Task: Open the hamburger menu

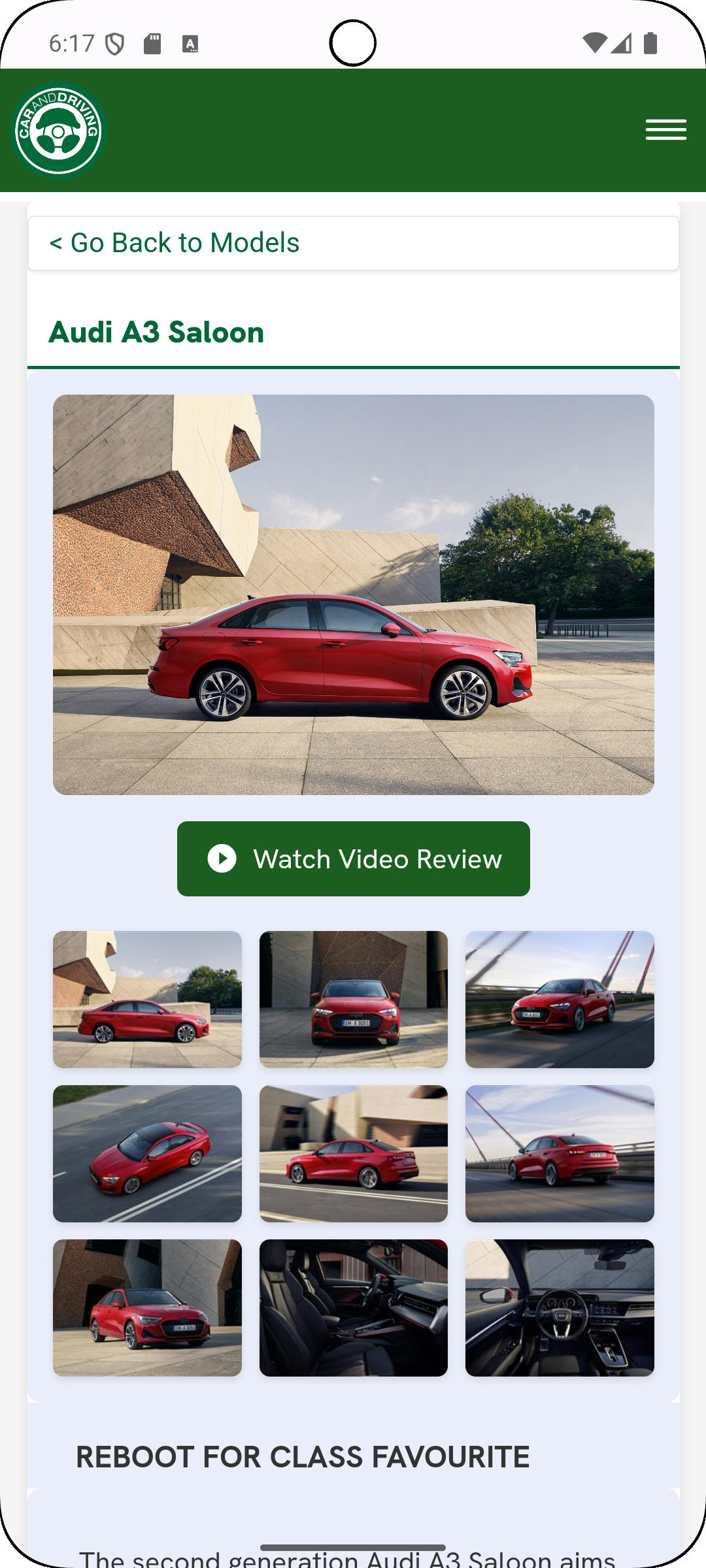Action: (x=665, y=129)
